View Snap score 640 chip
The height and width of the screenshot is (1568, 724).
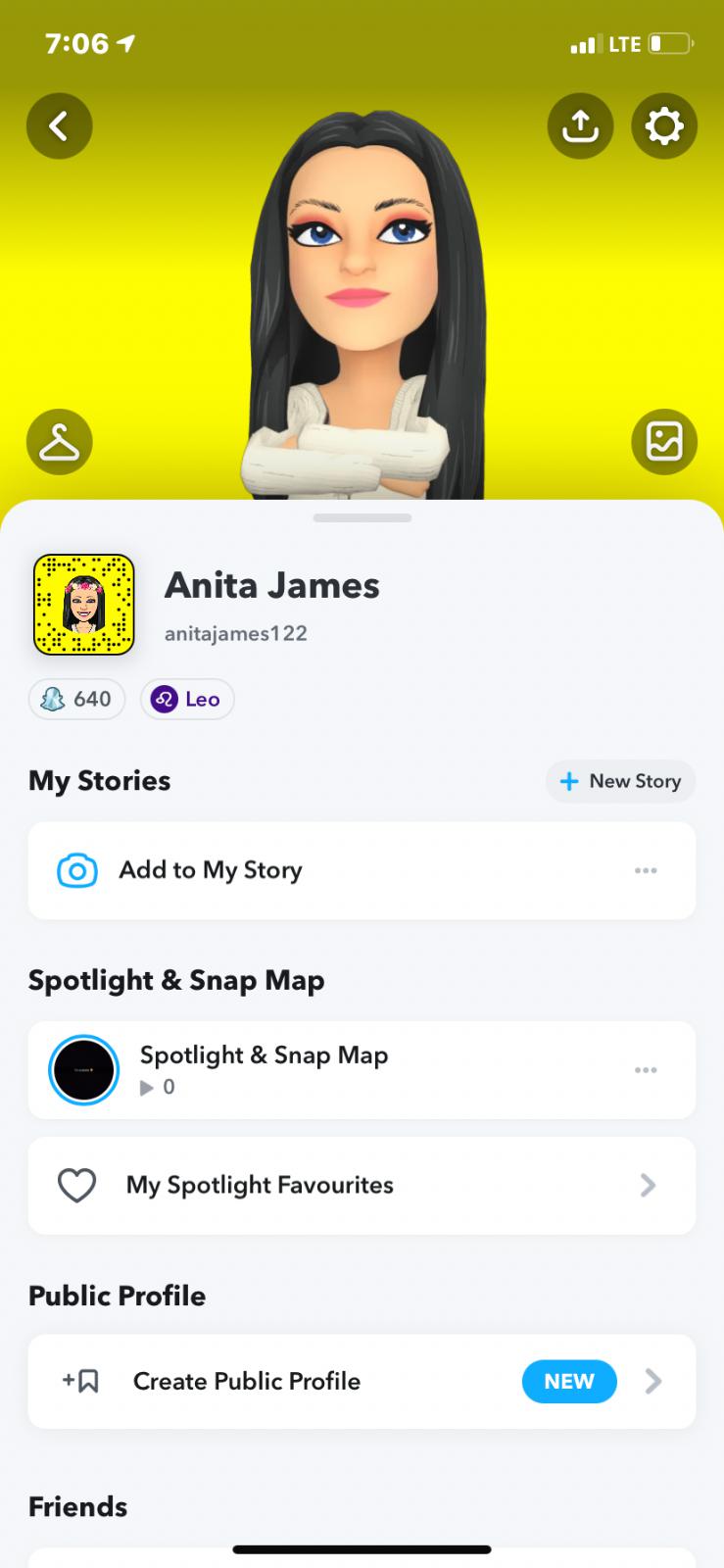(x=77, y=699)
